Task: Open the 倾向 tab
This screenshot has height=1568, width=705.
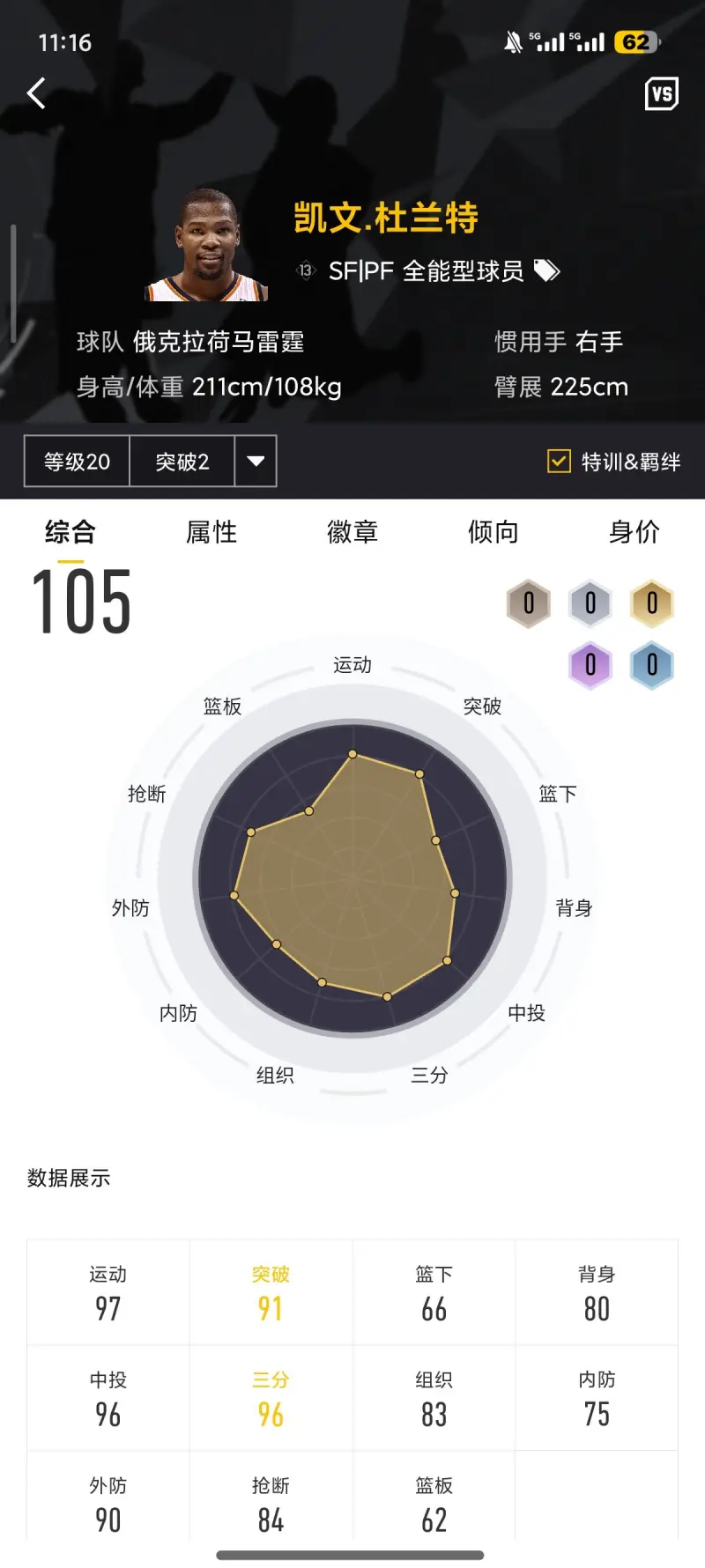Action: [493, 532]
